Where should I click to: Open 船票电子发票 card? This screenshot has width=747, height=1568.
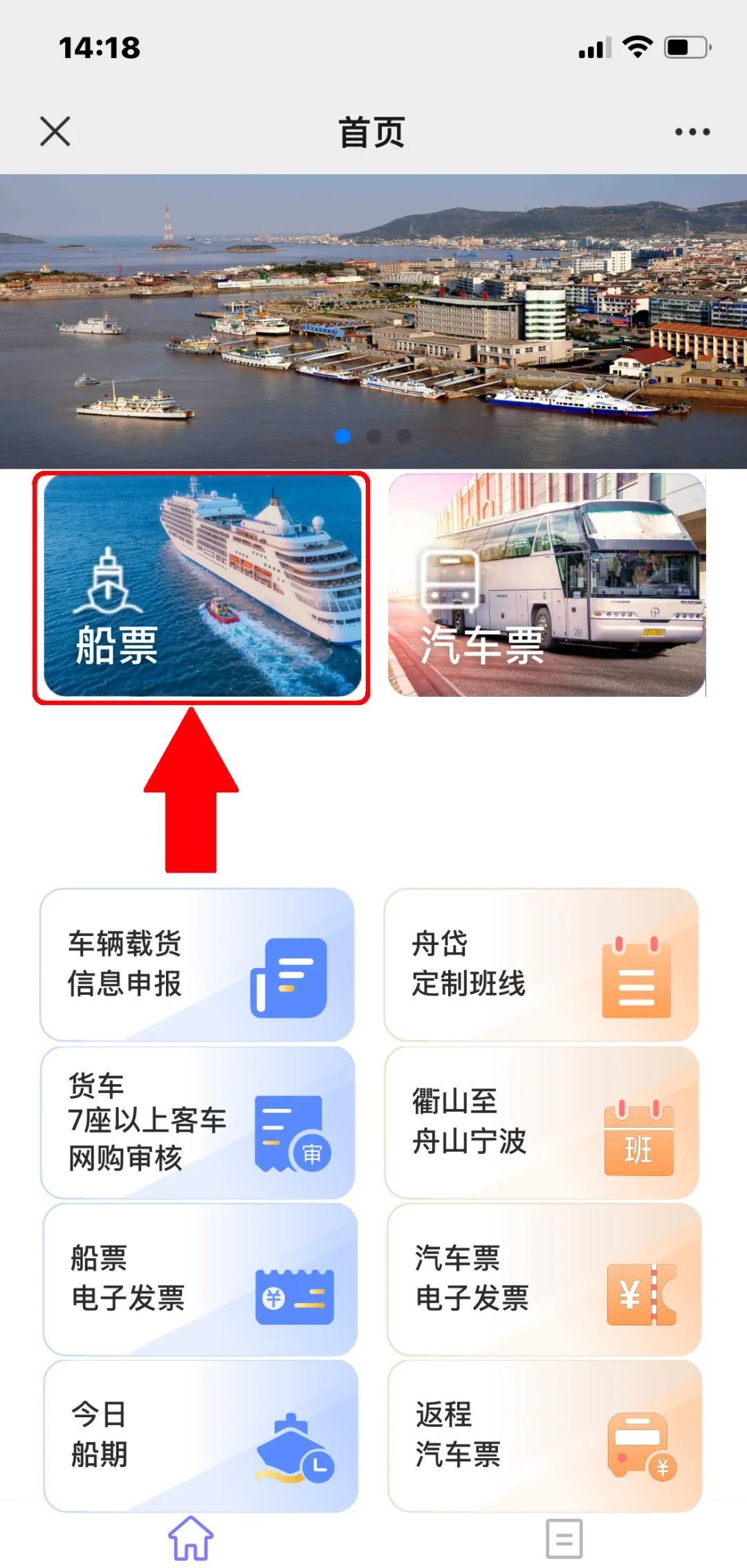tap(200, 1278)
